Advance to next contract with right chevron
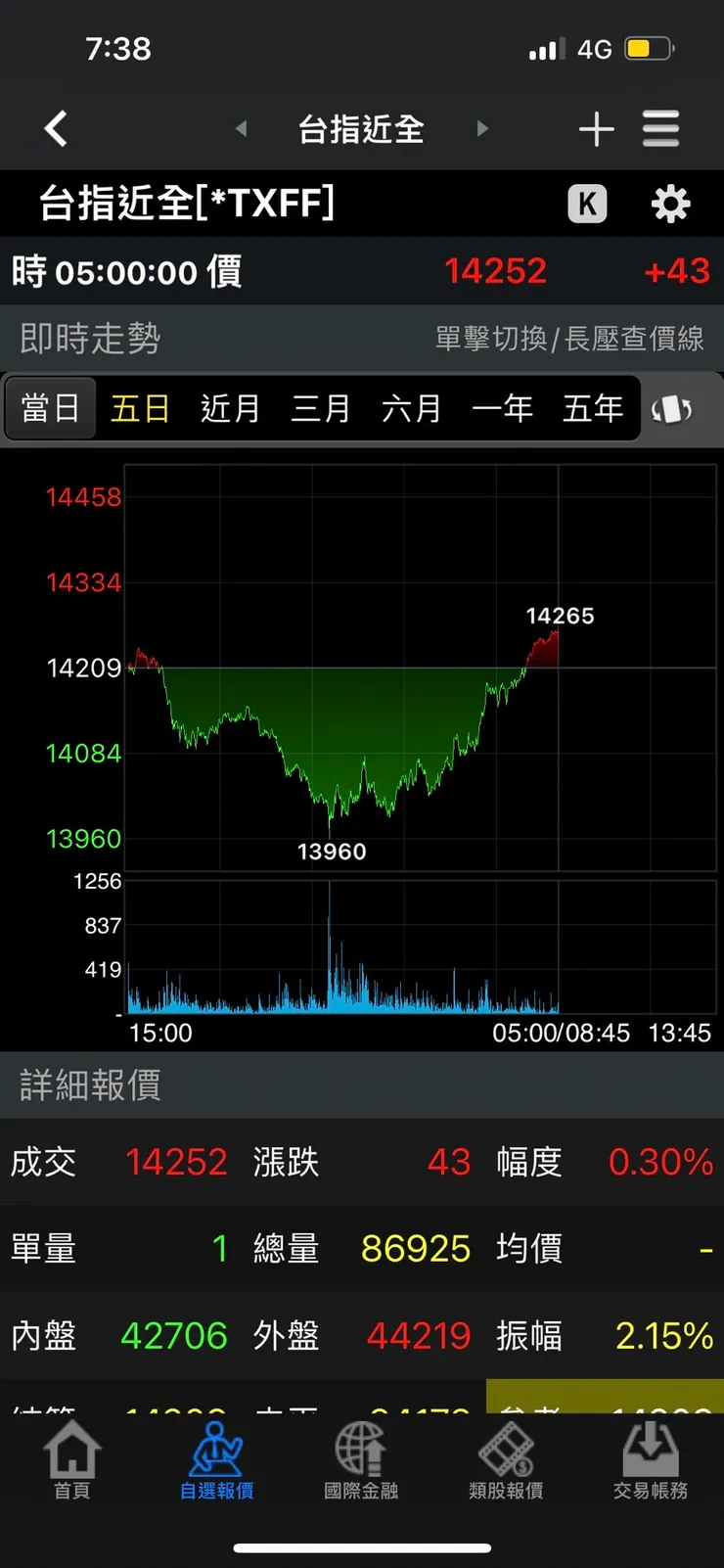Screen dimensions: 724x1568 [482, 128]
